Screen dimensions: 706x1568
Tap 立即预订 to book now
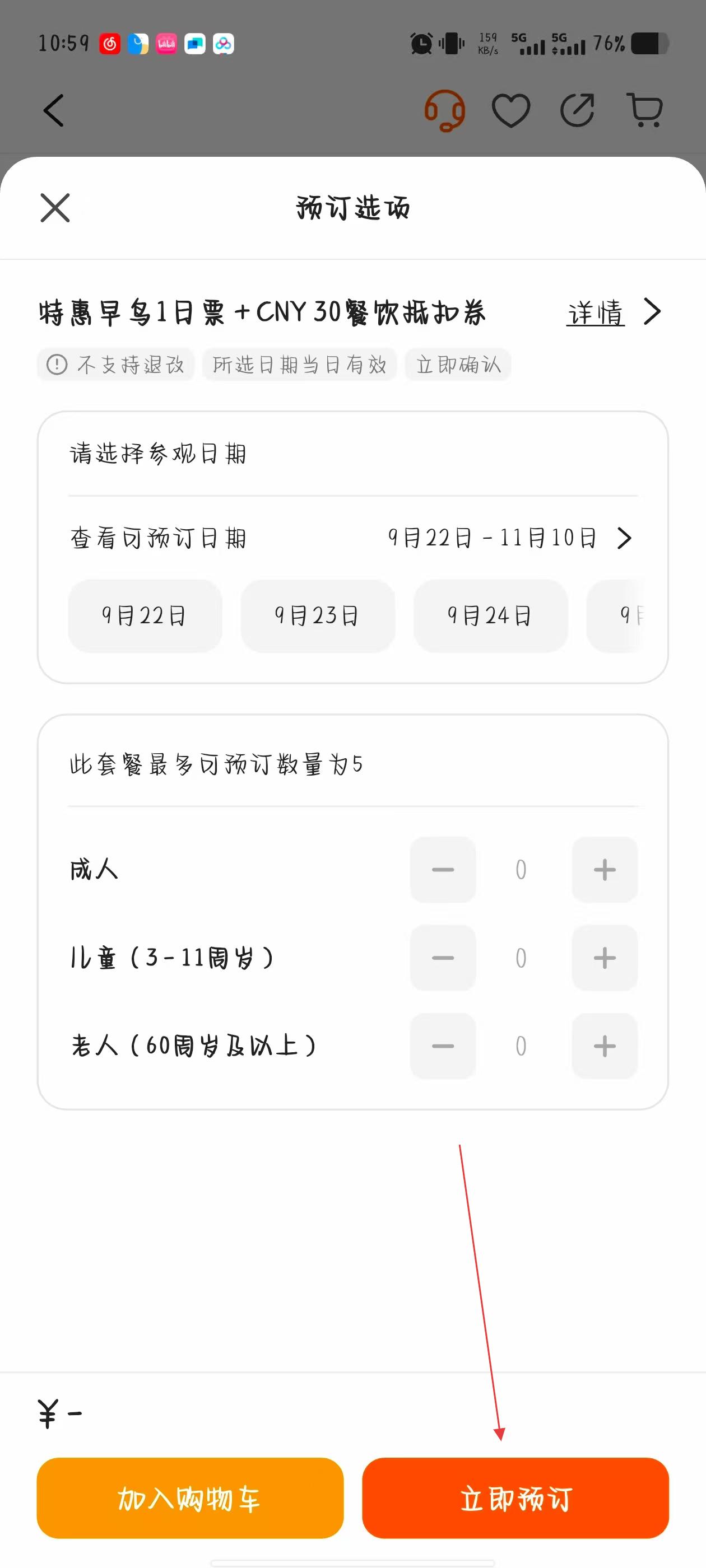tap(515, 1498)
